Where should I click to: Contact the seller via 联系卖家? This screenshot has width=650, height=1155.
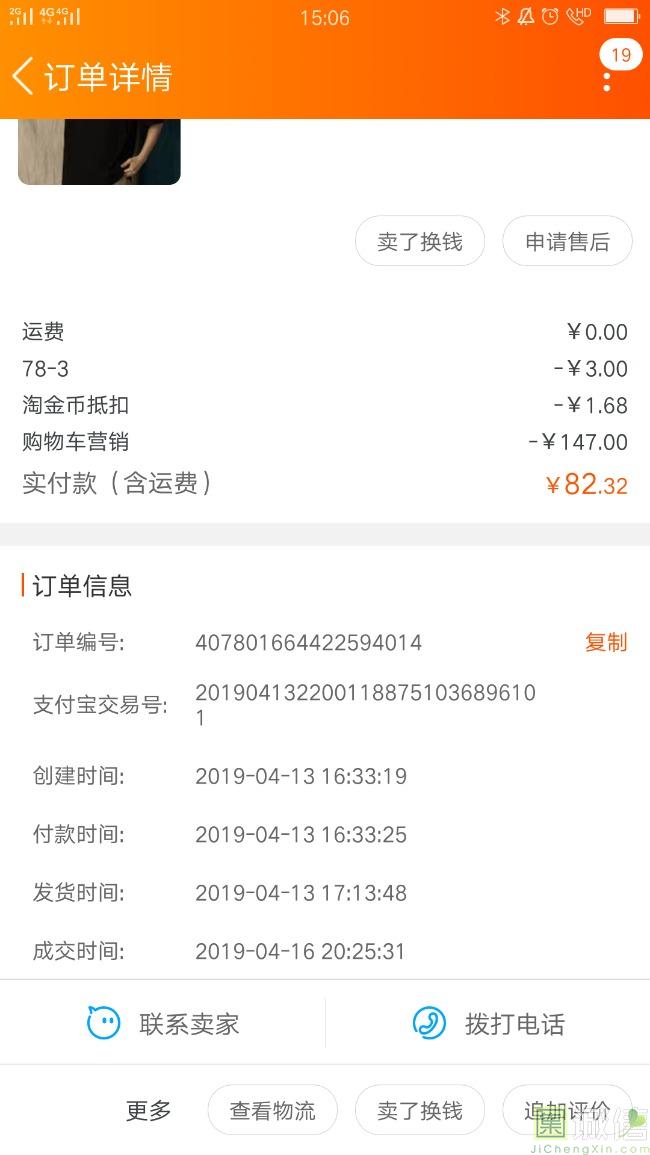coord(164,1023)
